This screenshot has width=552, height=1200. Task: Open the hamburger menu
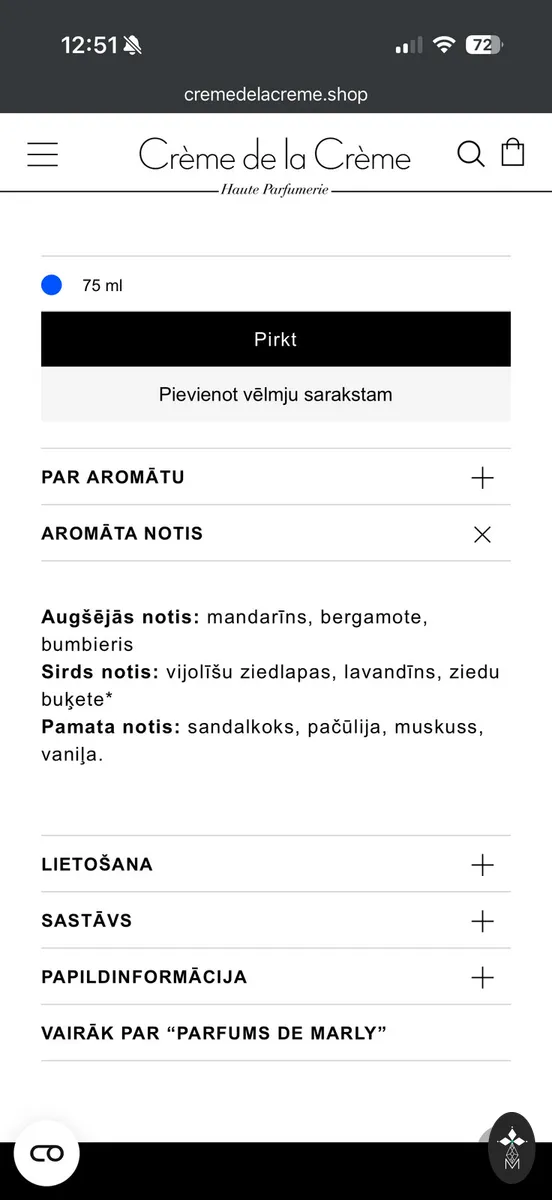pyautogui.click(x=43, y=154)
